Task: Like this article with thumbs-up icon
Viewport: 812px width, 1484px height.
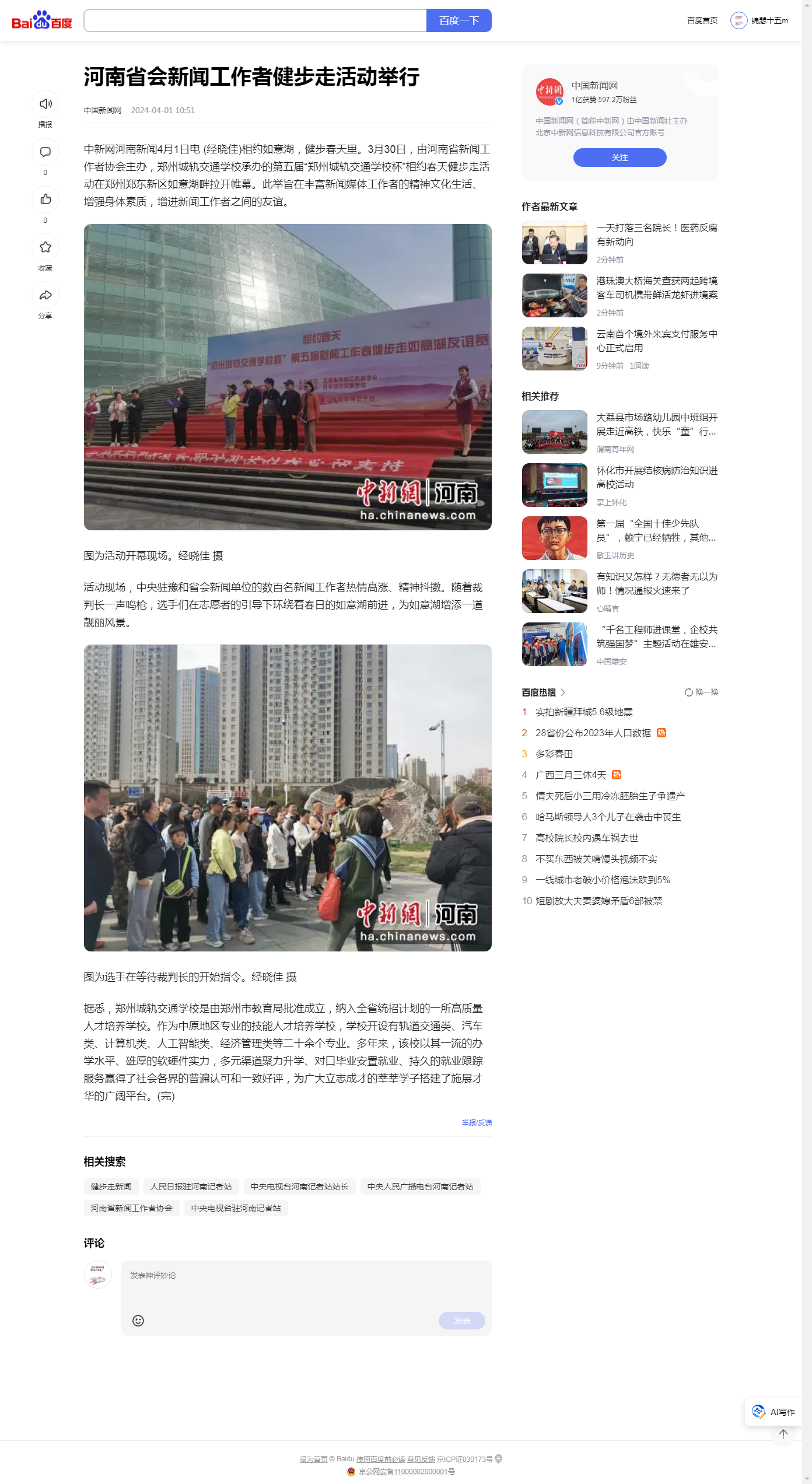Action: point(45,199)
